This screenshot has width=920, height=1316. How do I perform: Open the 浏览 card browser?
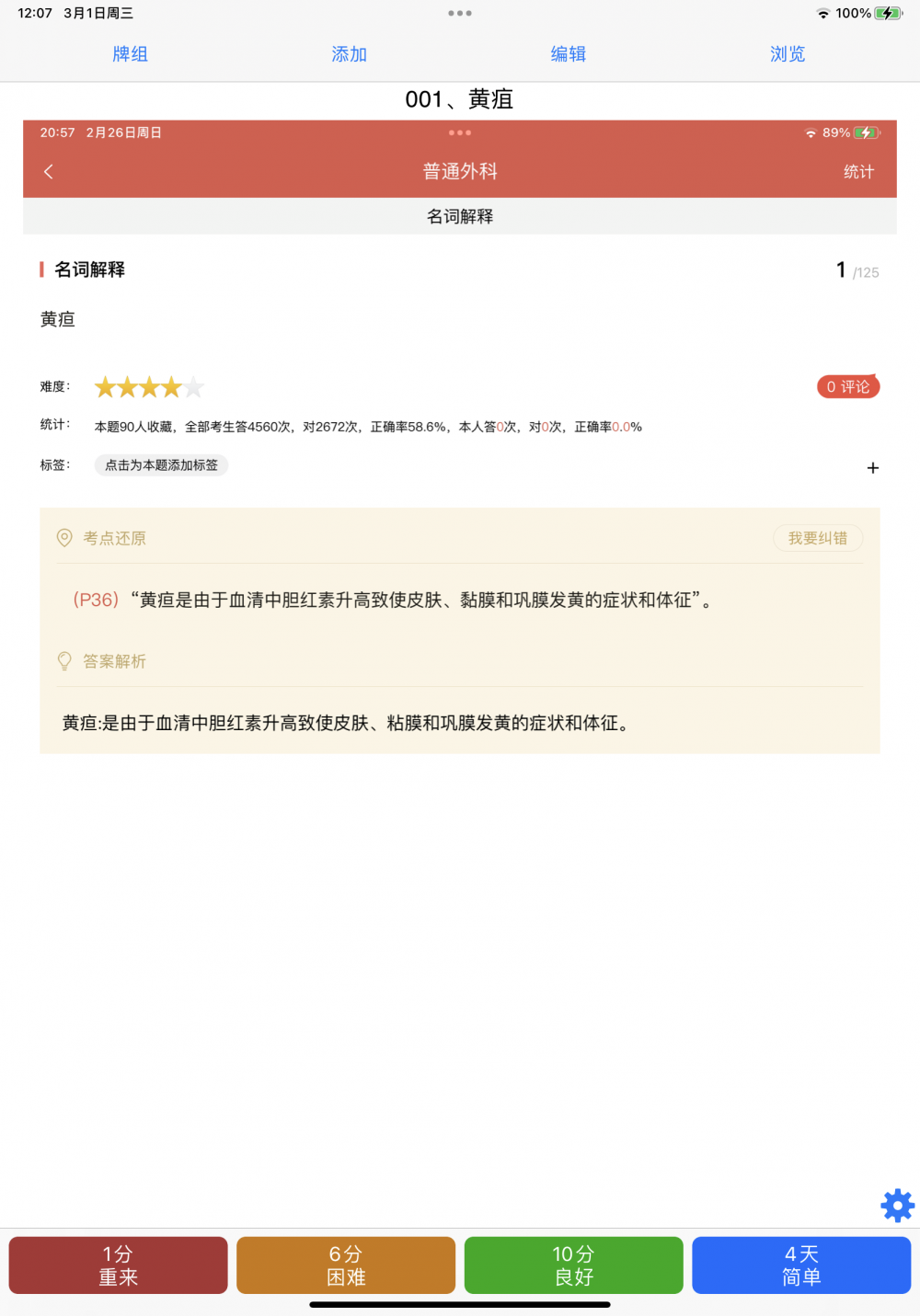(x=788, y=54)
